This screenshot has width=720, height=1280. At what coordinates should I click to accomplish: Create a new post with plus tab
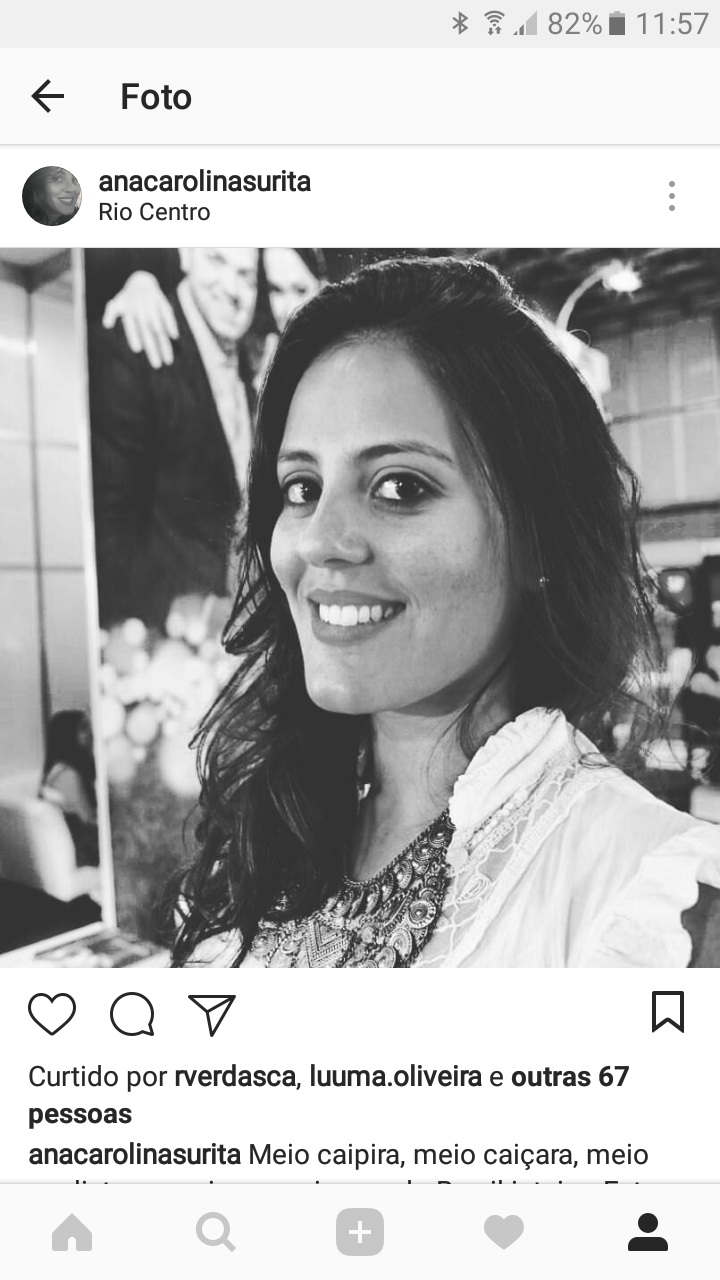pos(360,1232)
